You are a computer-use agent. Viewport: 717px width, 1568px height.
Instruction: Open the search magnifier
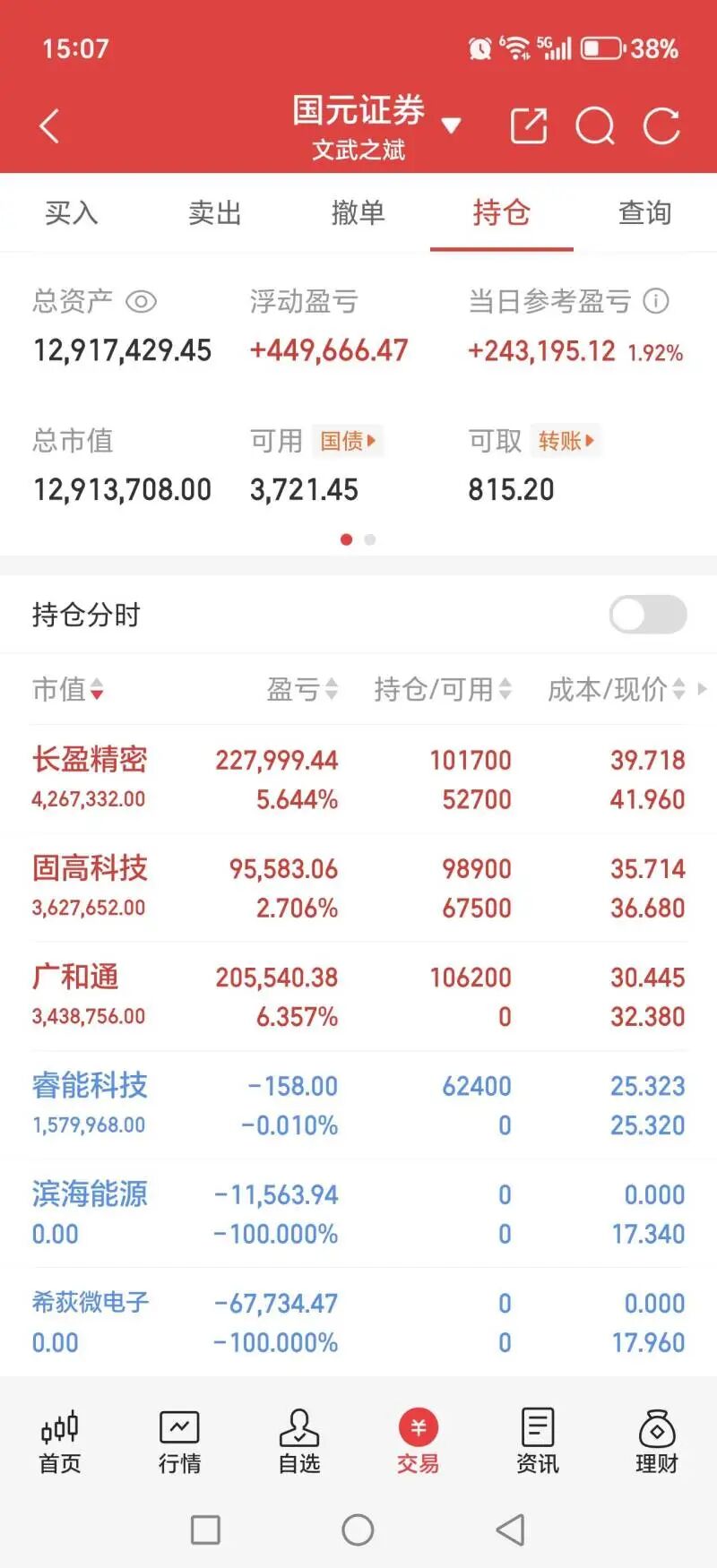[594, 126]
